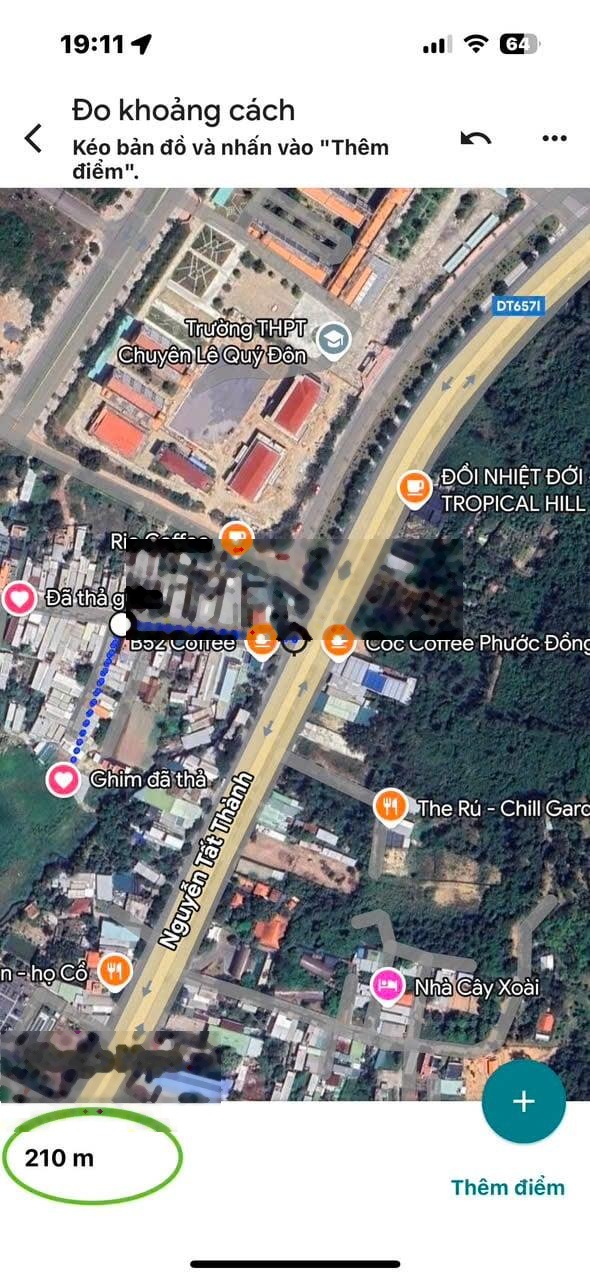The image size is (590, 1280).
Task: Tap the plus button to add point
Action: pos(524,1101)
